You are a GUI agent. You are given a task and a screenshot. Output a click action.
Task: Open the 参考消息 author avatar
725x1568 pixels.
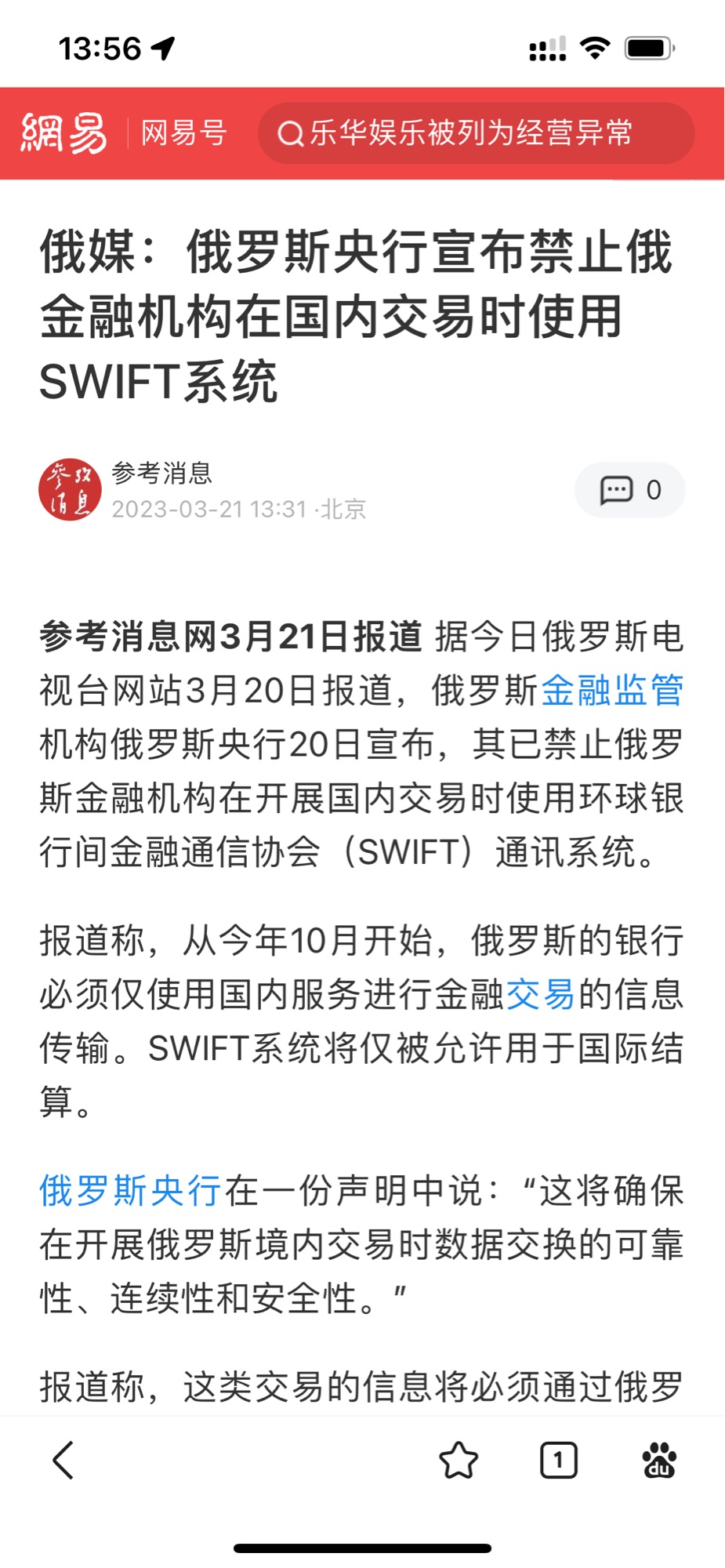[71, 490]
